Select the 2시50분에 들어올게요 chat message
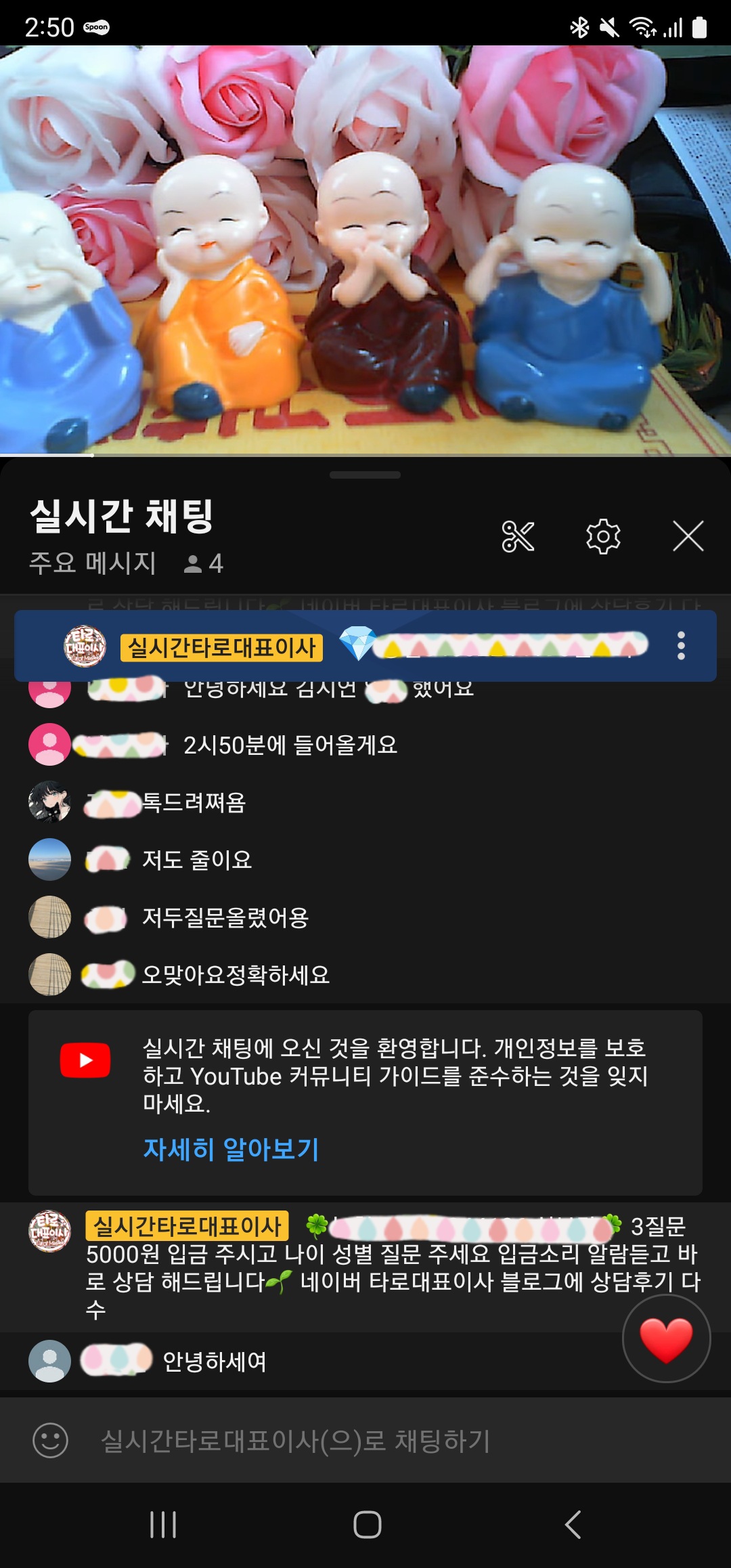This screenshot has width=731, height=1568. point(290,745)
